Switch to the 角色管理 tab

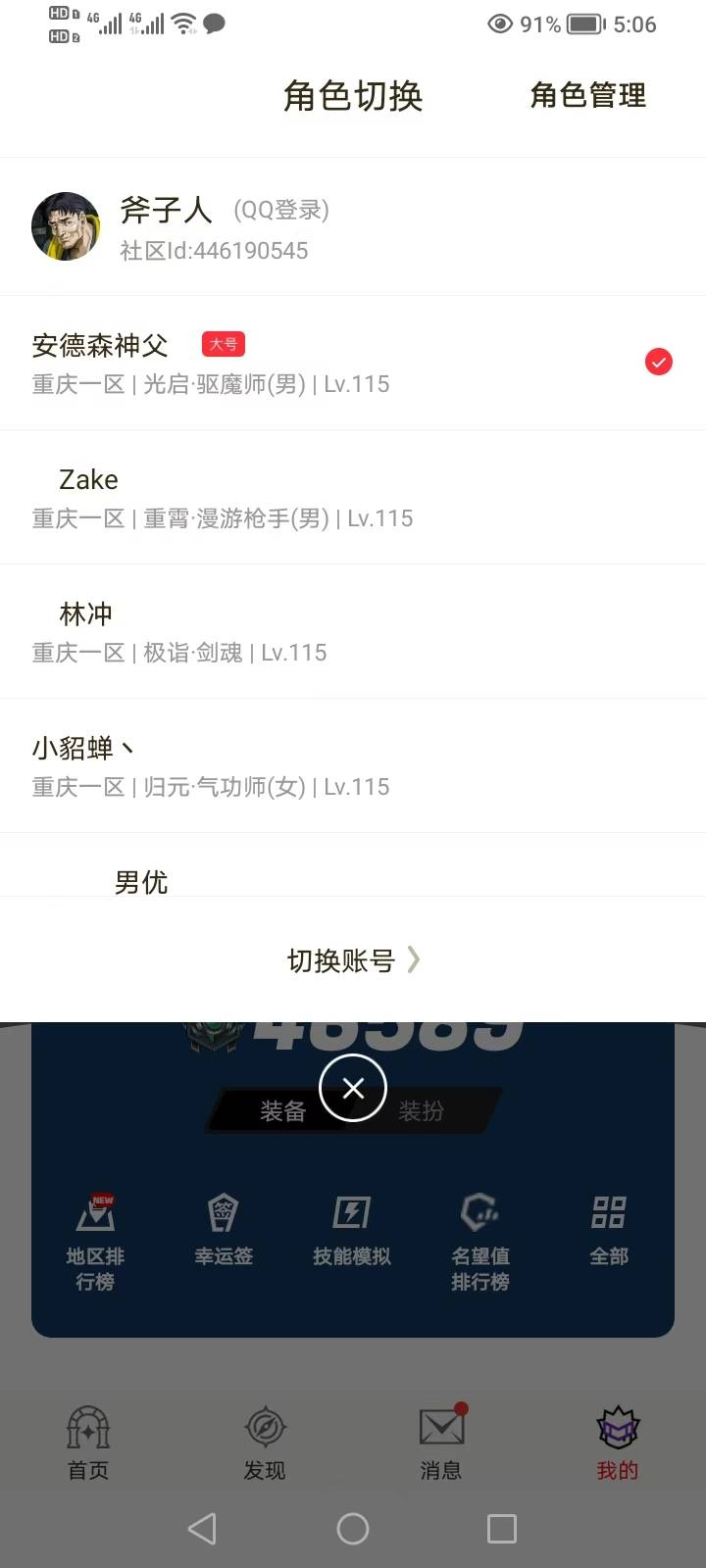point(586,95)
